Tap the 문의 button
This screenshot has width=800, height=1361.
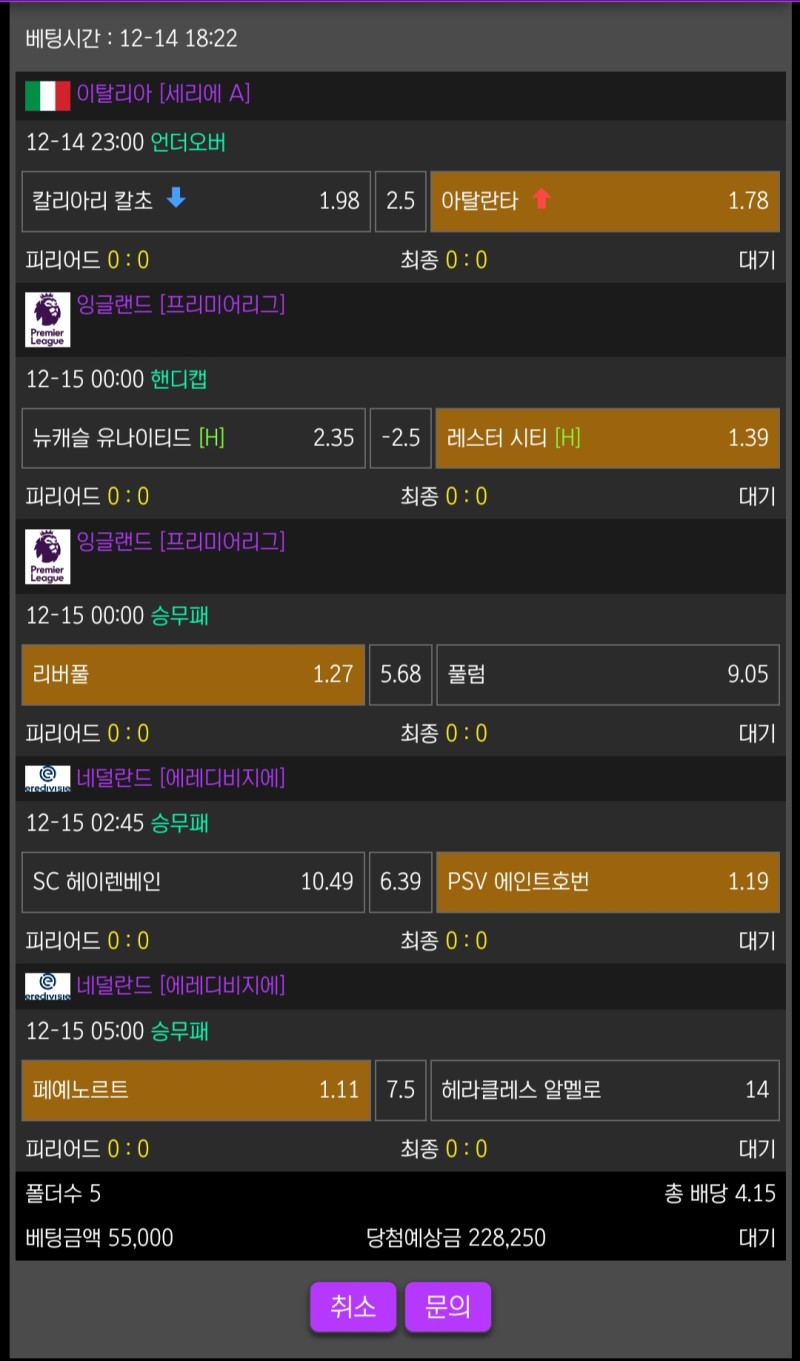point(447,1307)
